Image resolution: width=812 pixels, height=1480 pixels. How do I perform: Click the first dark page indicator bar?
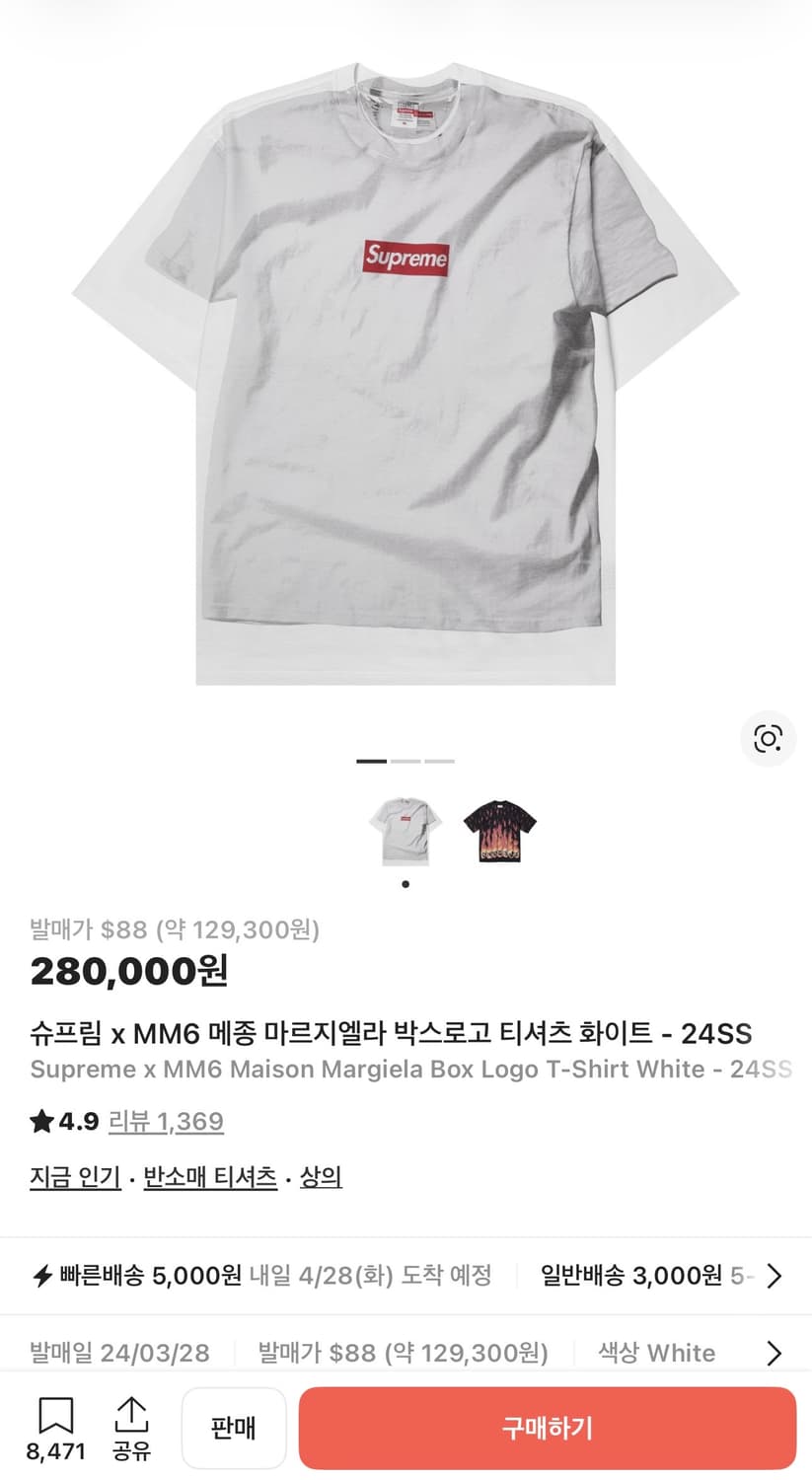point(369,761)
